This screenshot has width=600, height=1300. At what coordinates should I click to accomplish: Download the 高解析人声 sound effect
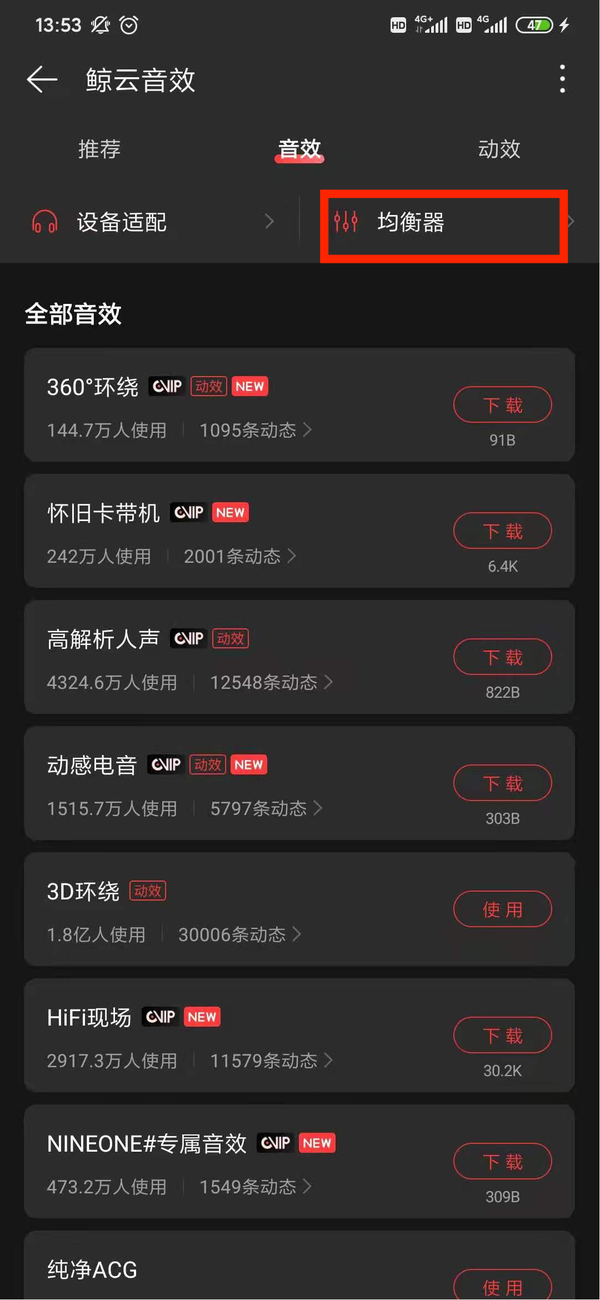click(502, 657)
